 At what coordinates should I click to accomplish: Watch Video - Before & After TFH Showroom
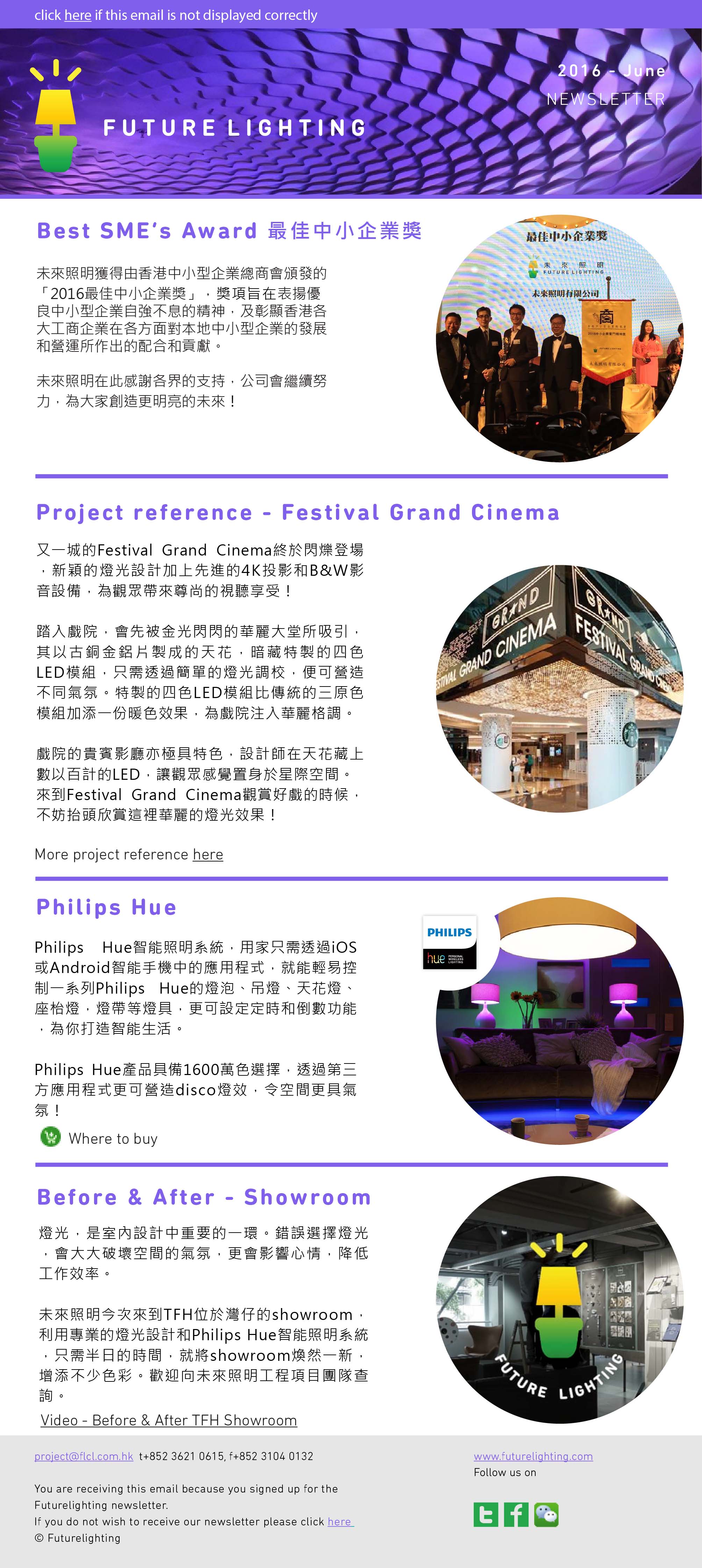169,1420
